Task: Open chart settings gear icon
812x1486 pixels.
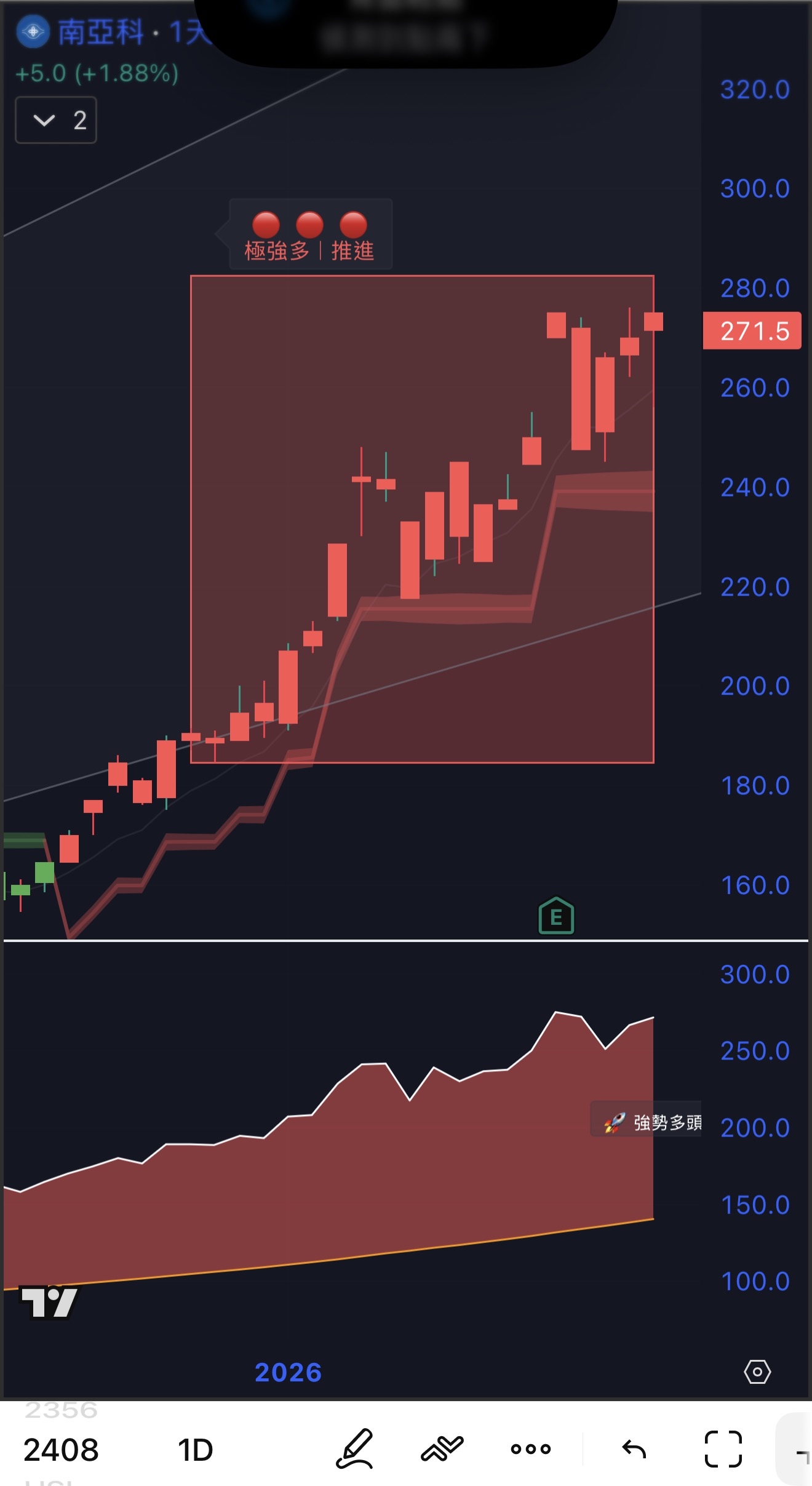Action: (x=757, y=1372)
